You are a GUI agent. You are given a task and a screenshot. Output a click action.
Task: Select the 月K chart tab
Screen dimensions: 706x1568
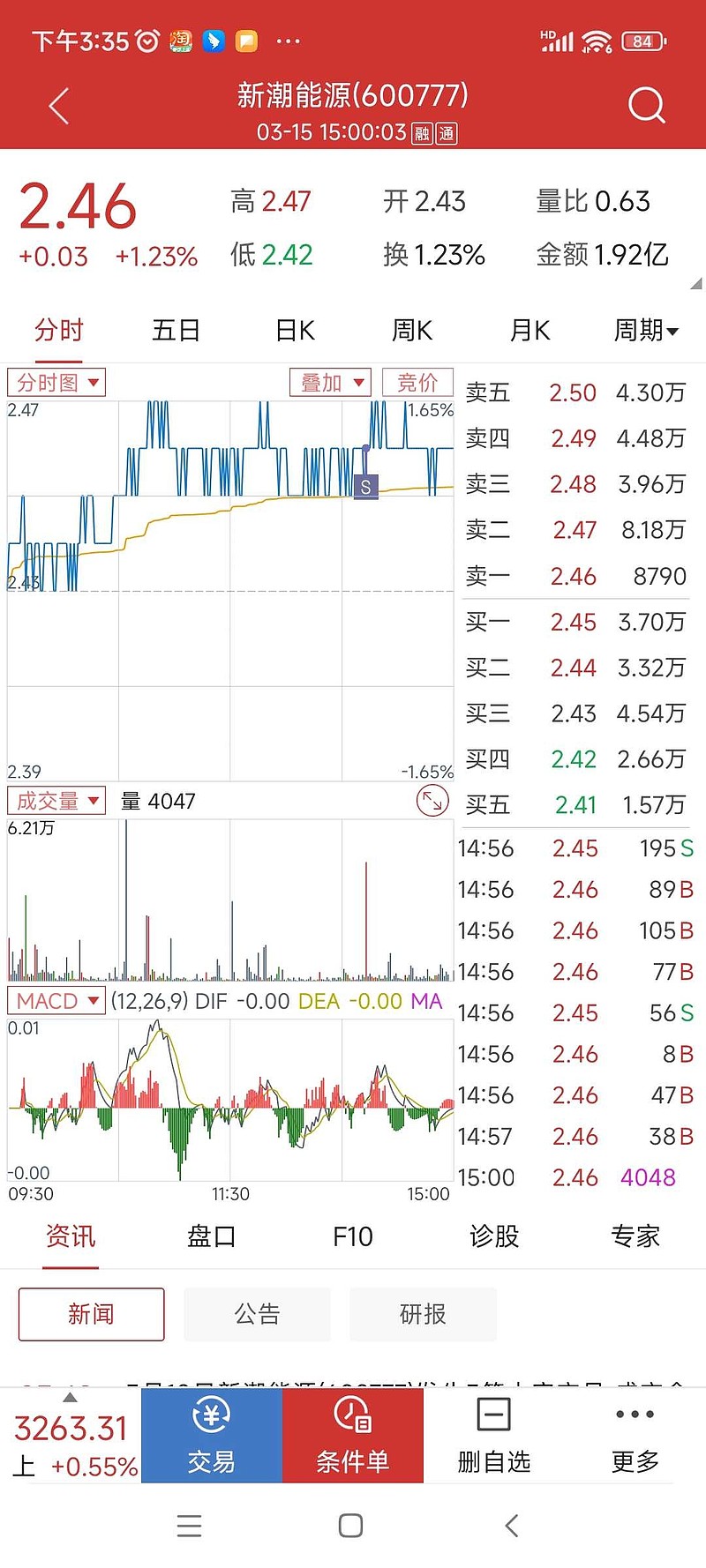pos(530,331)
